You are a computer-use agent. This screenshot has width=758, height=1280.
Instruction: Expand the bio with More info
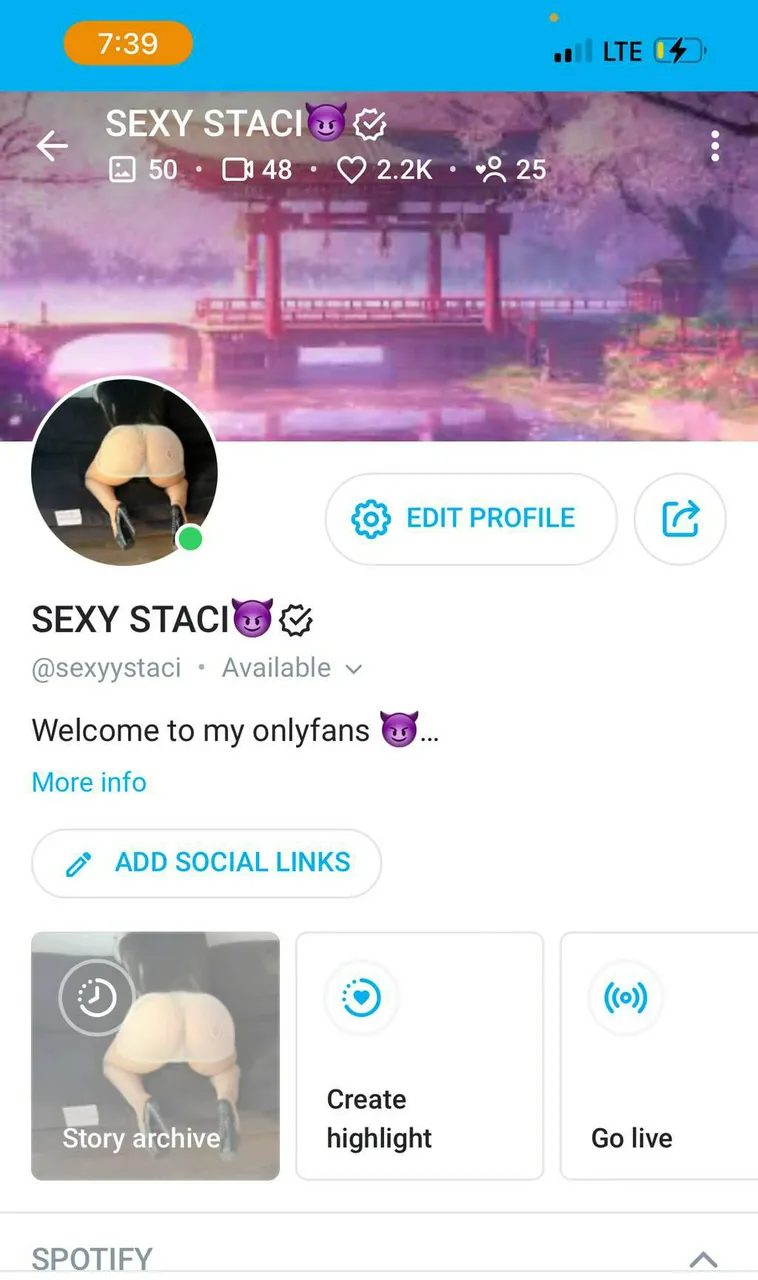coord(89,782)
